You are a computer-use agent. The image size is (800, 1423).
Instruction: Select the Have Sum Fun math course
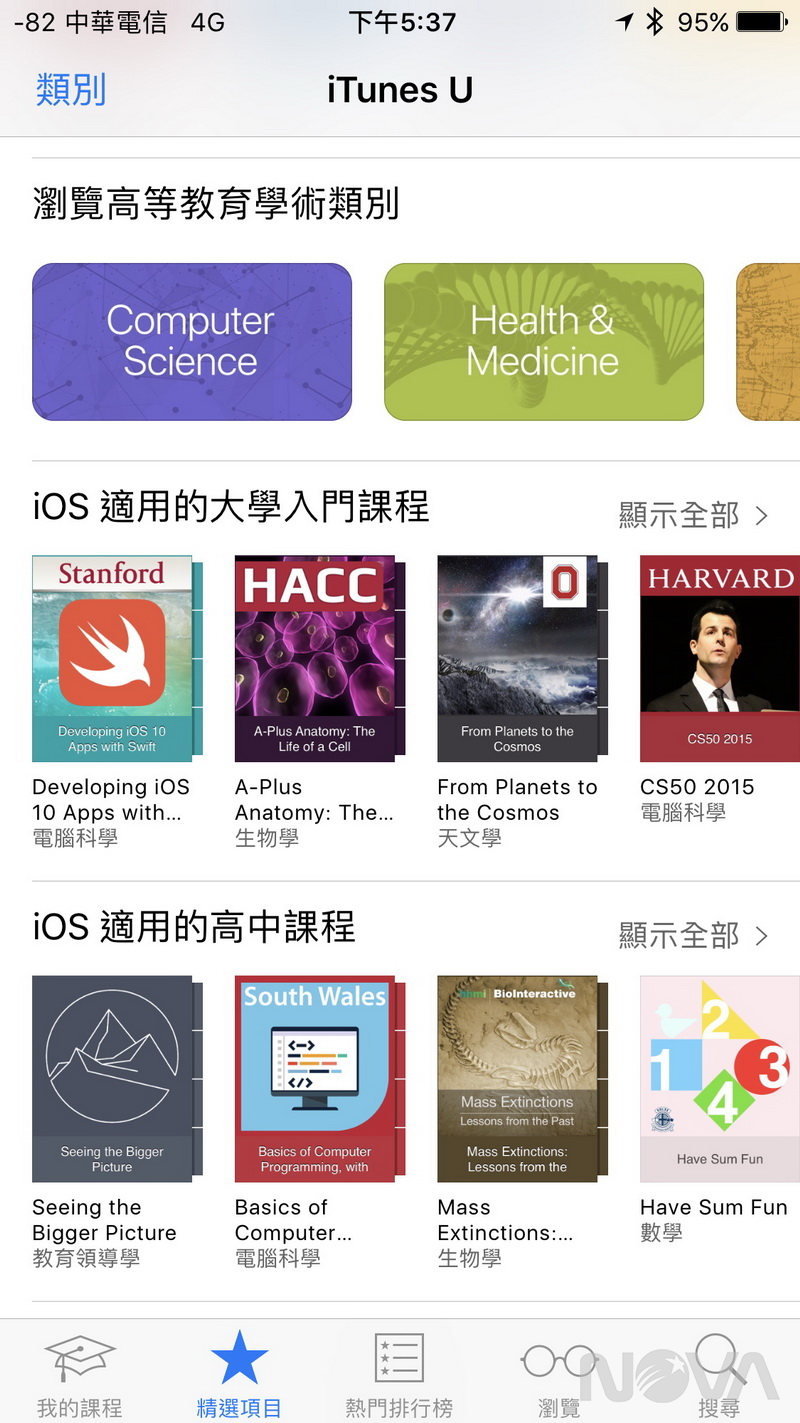(x=720, y=1079)
